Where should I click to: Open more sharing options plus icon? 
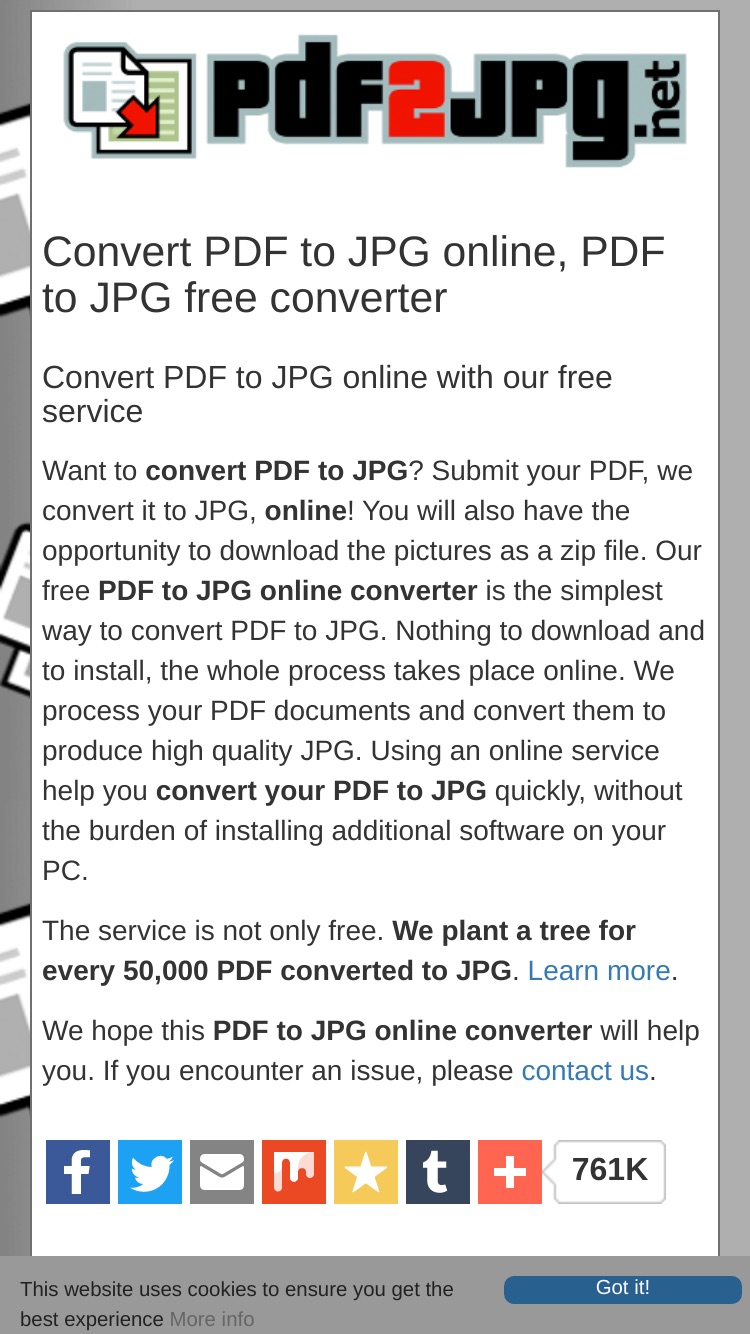coord(510,1172)
